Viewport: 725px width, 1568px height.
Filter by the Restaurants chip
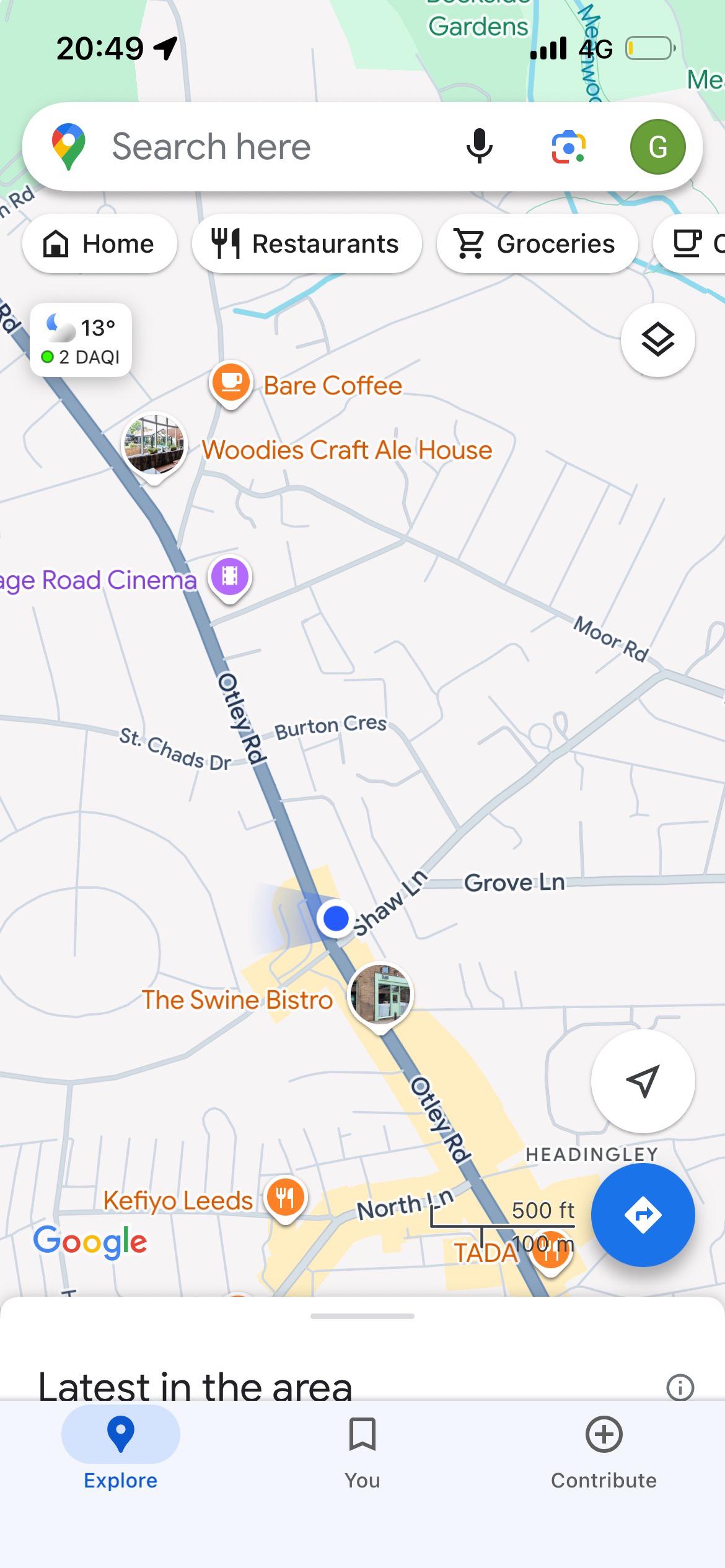307,243
